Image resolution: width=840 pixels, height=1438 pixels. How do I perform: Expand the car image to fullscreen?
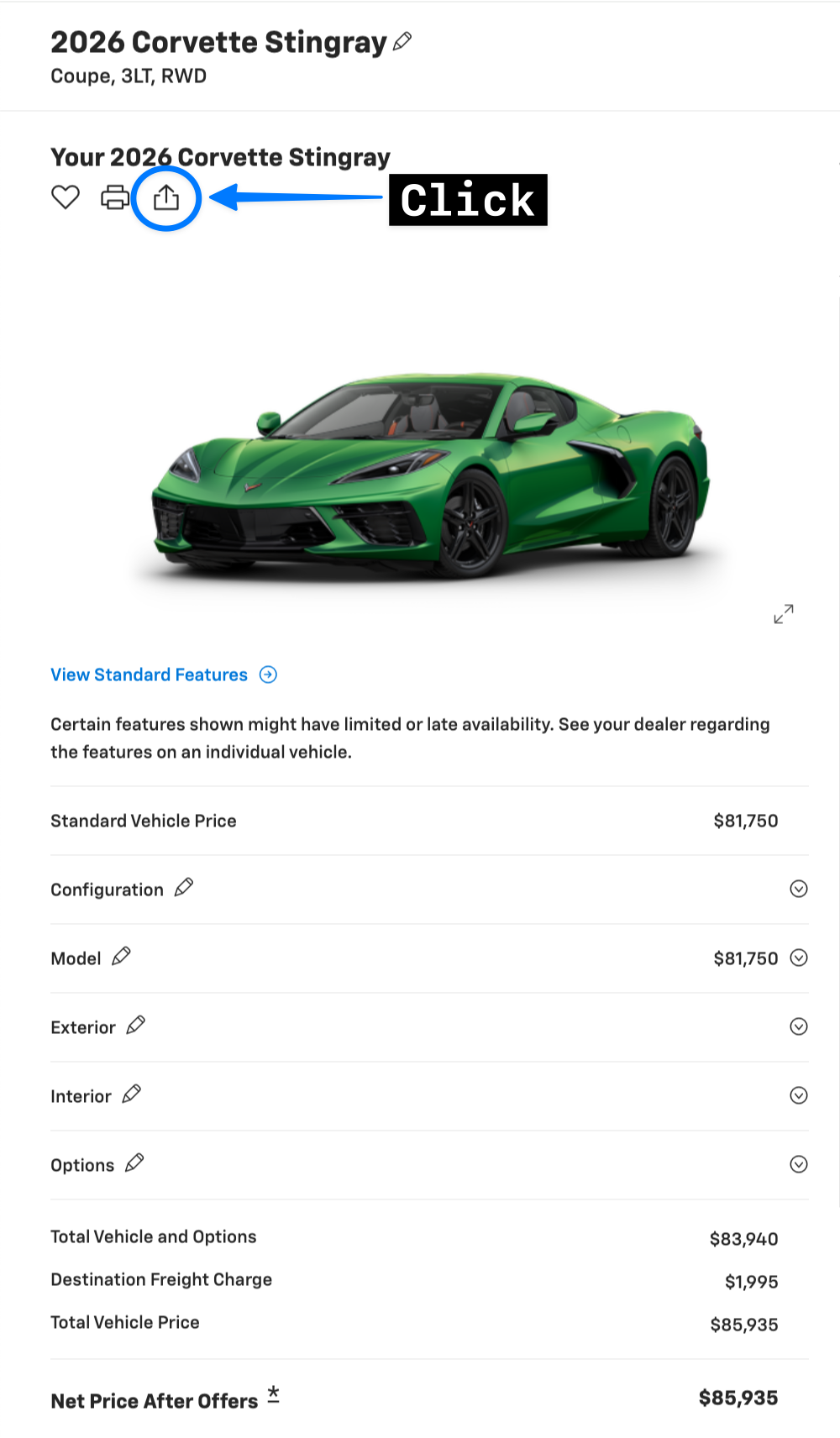coord(783,614)
